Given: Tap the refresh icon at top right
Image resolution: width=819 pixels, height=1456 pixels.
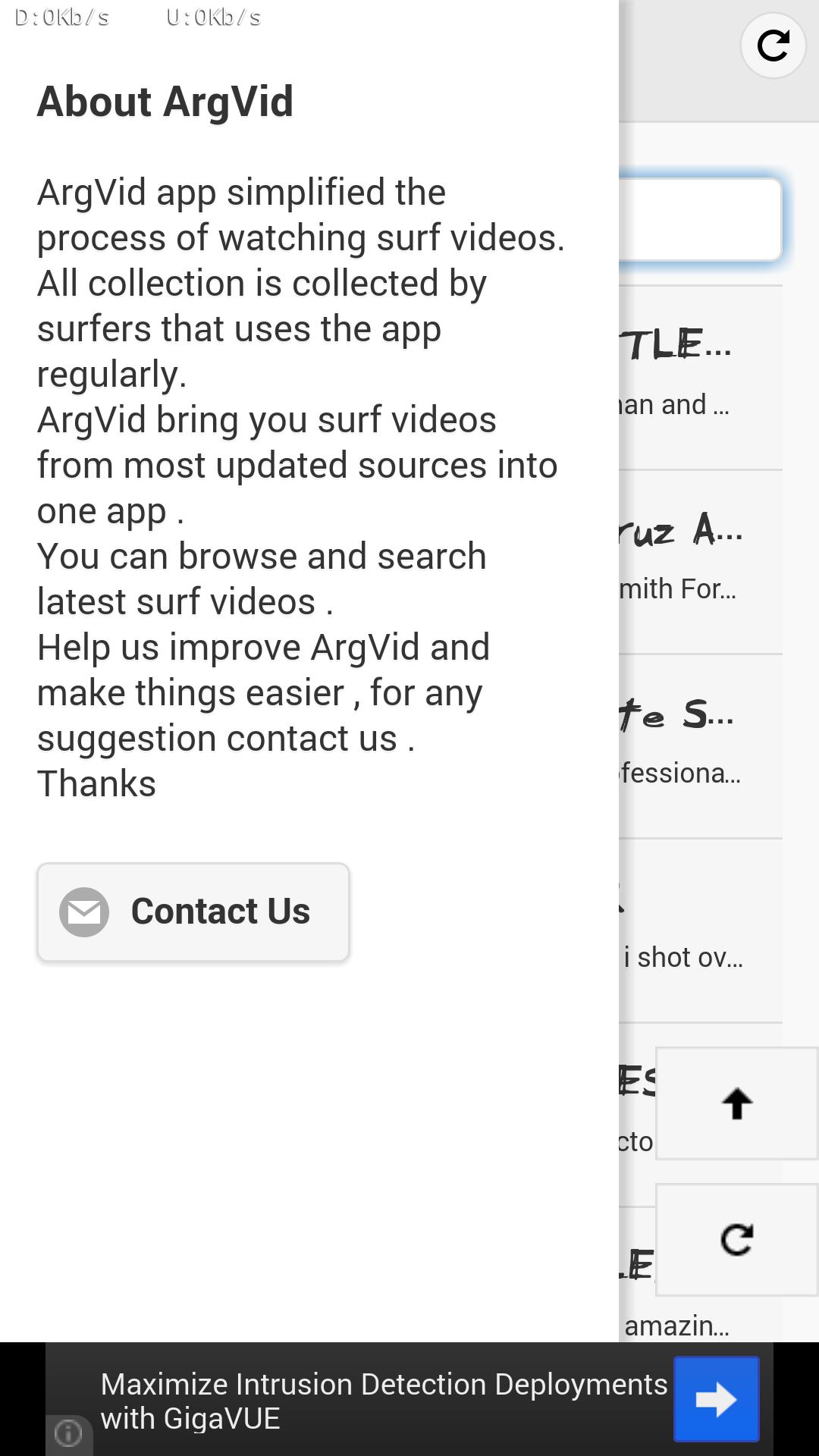Looking at the screenshot, I should pos(773,45).
